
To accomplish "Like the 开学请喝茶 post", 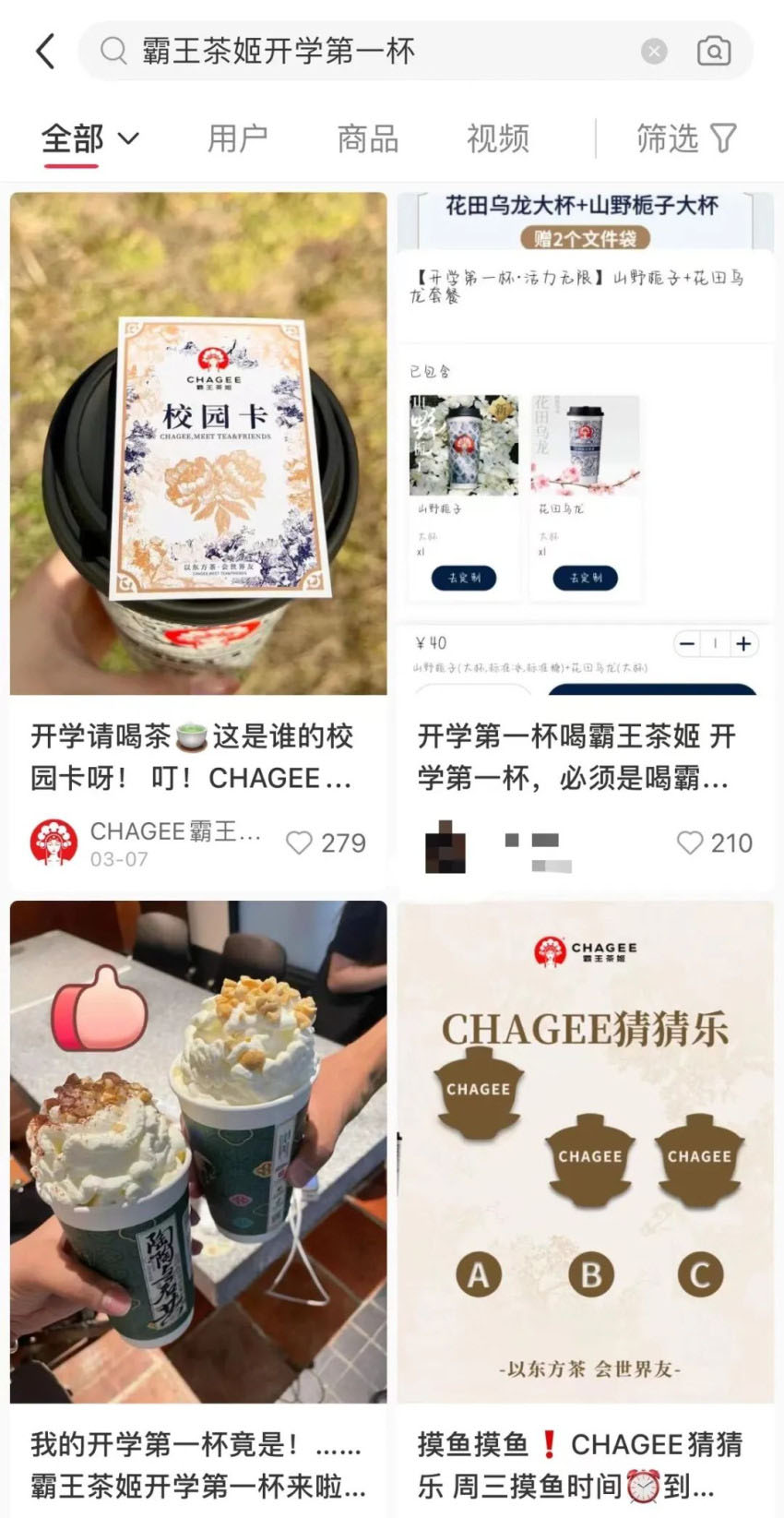I will click(x=300, y=843).
